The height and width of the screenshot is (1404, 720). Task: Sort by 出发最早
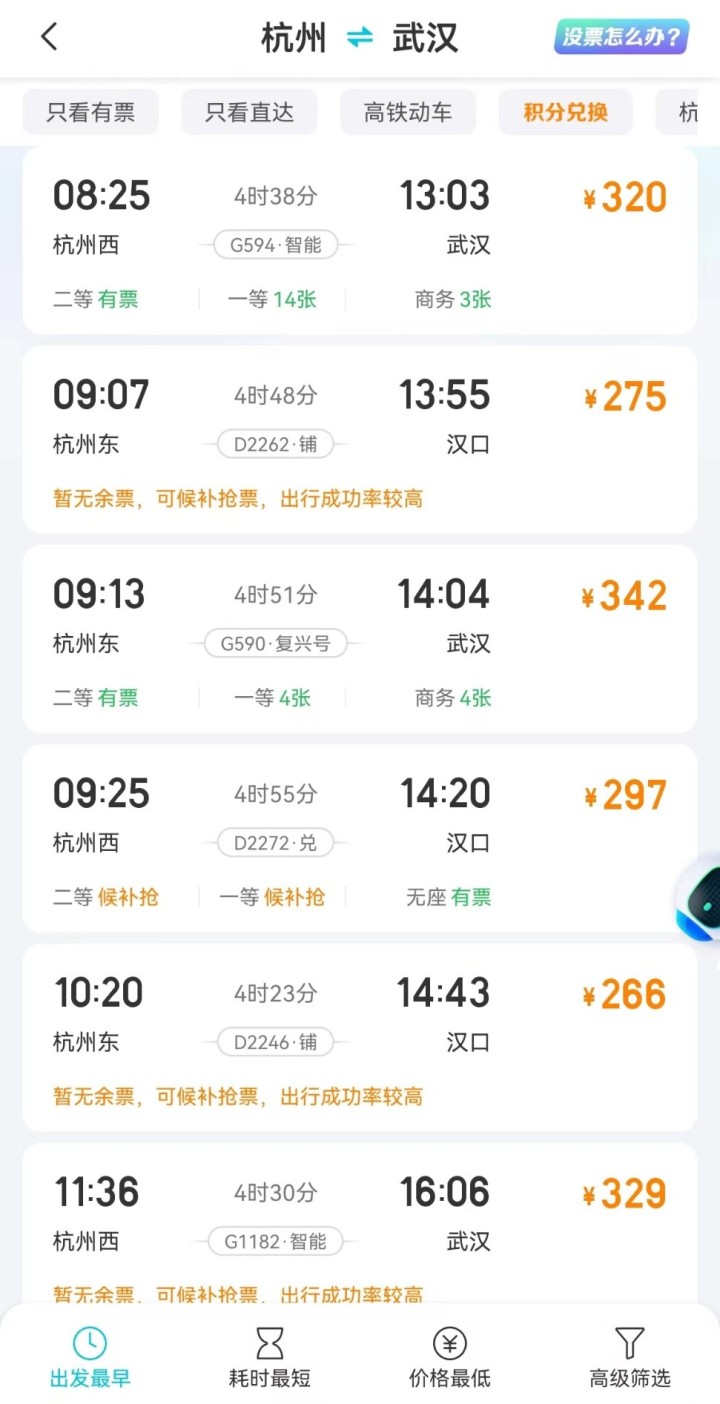tap(90, 1358)
